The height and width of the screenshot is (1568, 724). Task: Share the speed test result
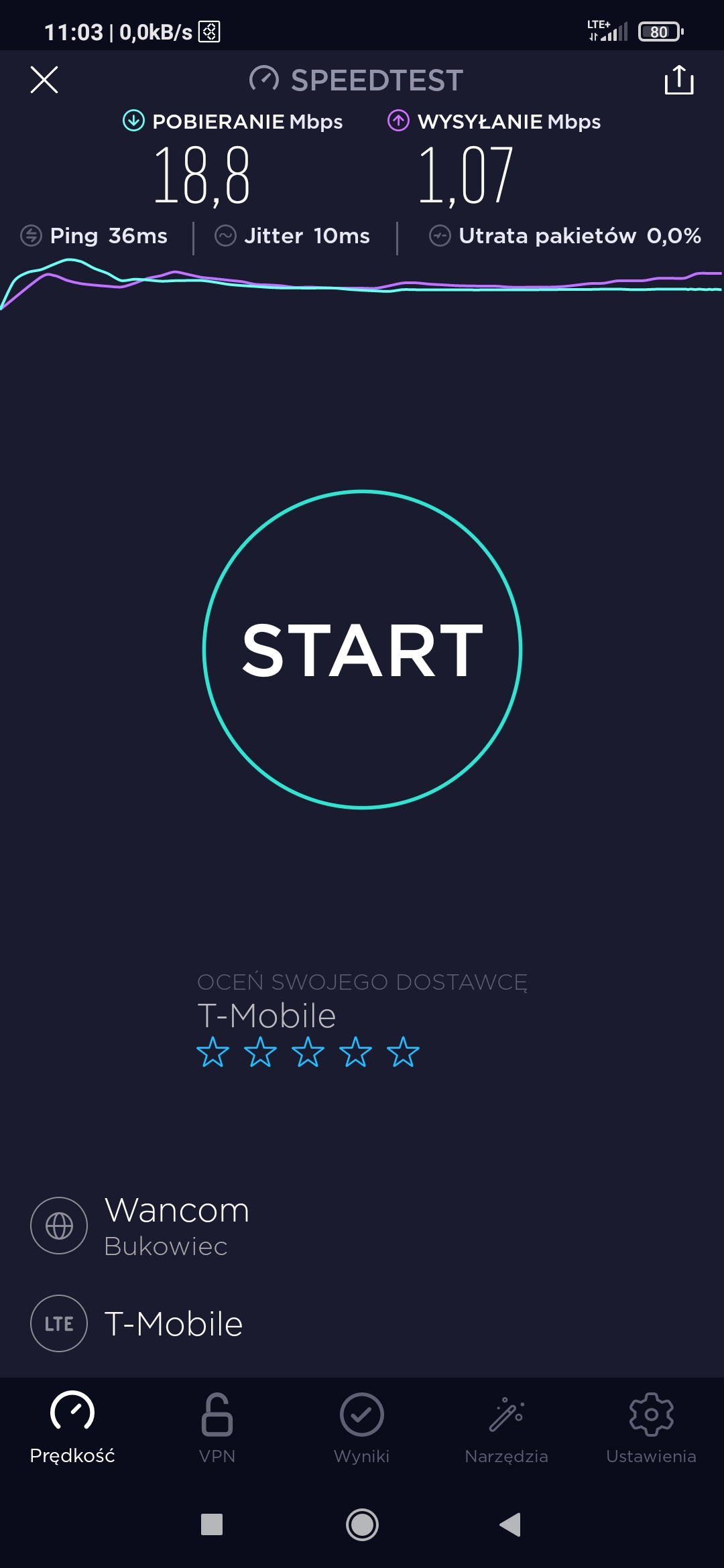coord(678,80)
